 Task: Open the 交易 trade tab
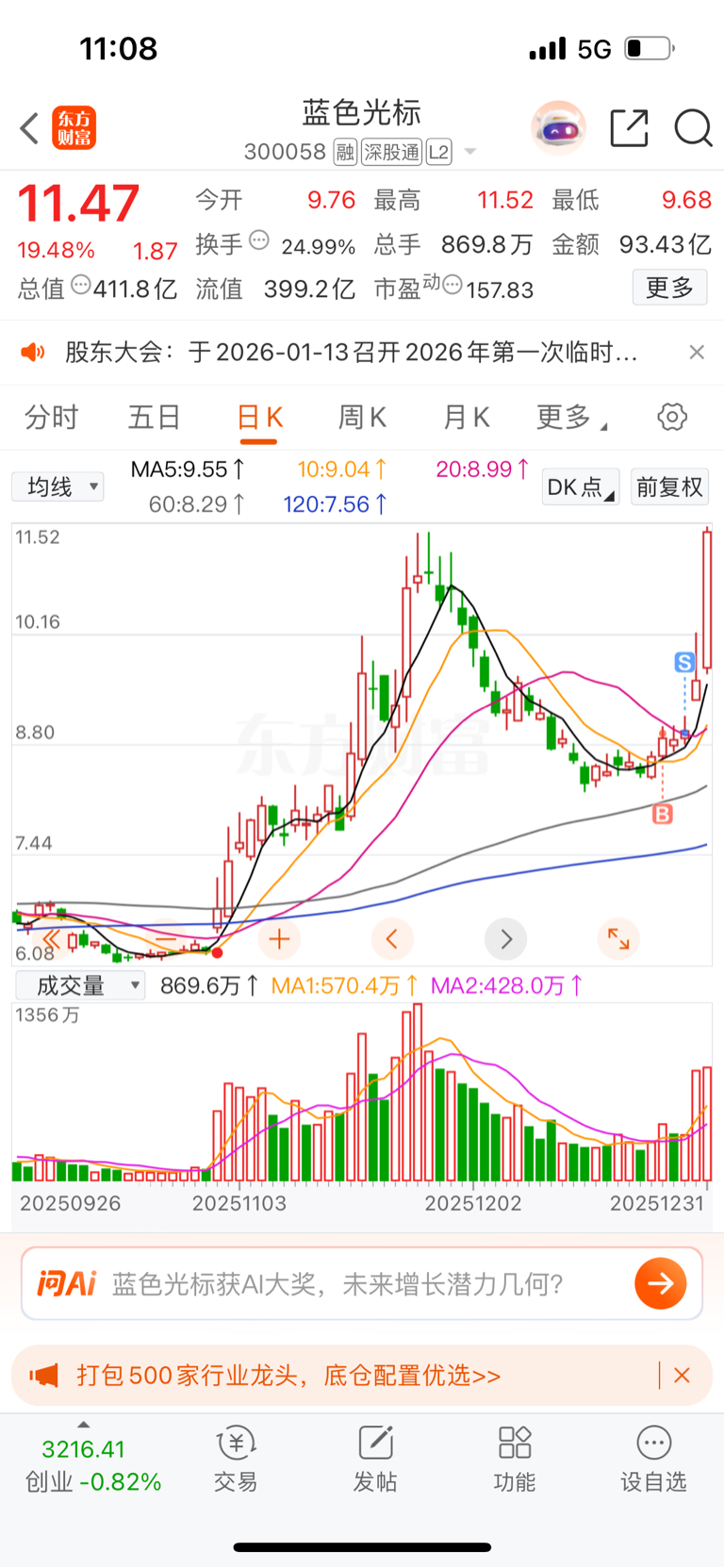click(236, 1459)
